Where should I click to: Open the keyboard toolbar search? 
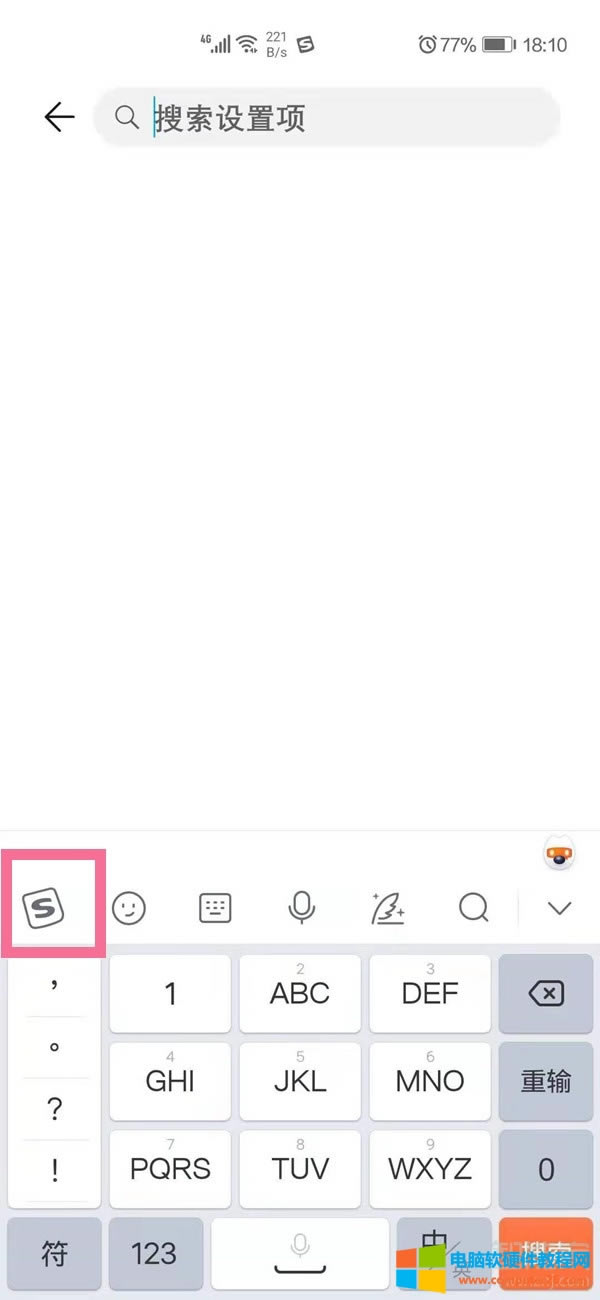click(473, 908)
